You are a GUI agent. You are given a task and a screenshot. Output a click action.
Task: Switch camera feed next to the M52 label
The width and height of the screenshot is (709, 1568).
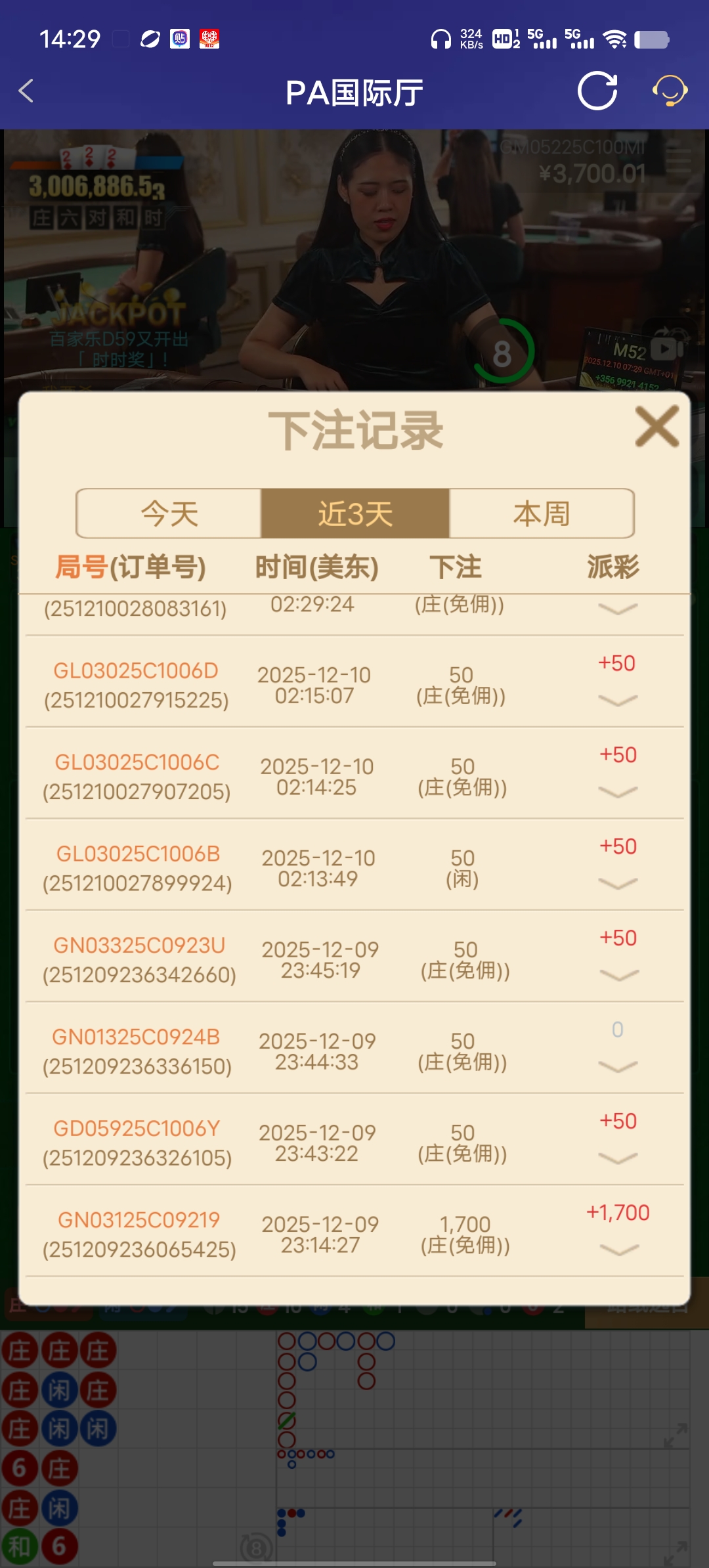pyautogui.click(x=665, y=346)
